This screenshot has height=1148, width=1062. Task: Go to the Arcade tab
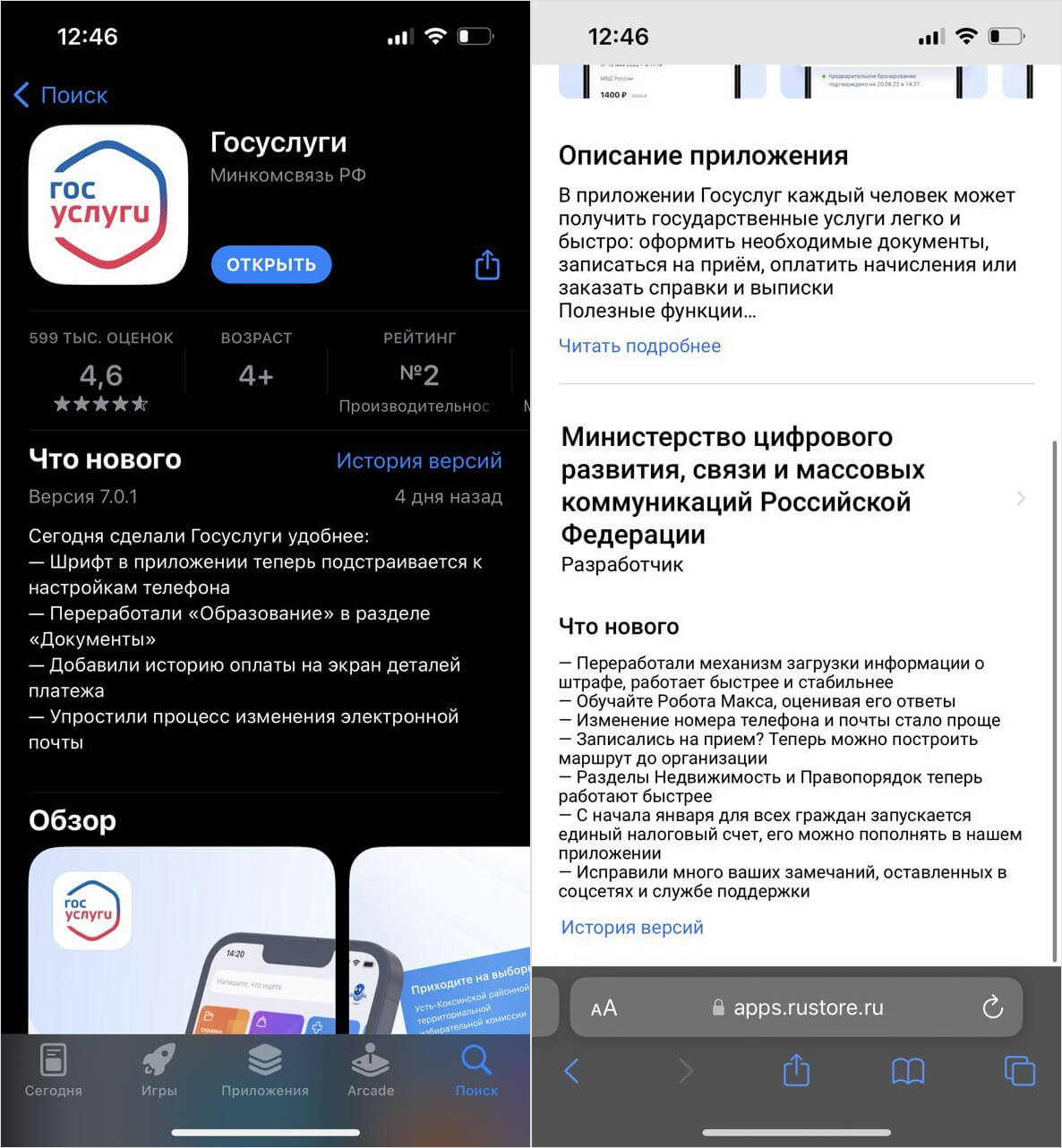[x=371, y=1070]
